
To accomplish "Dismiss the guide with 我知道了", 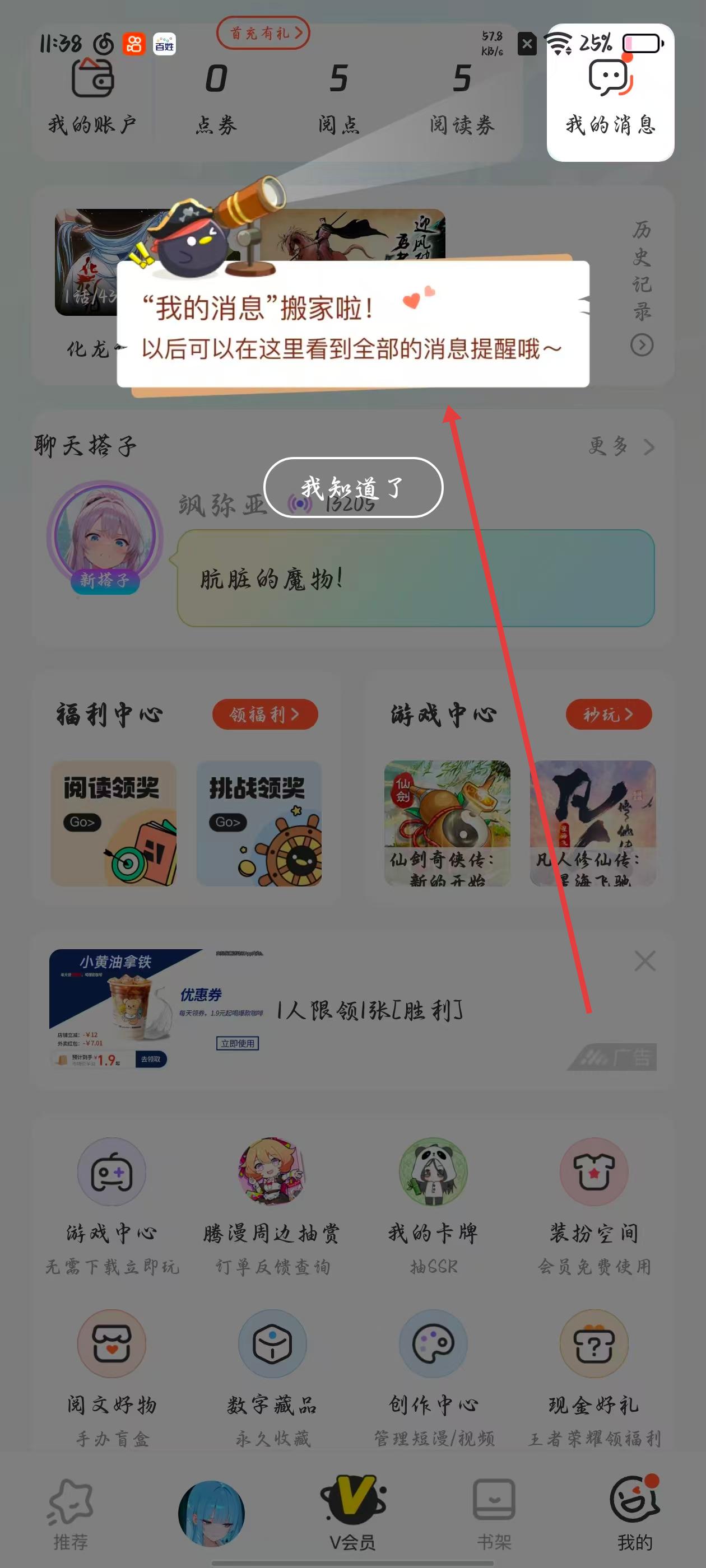I will 352,488.
